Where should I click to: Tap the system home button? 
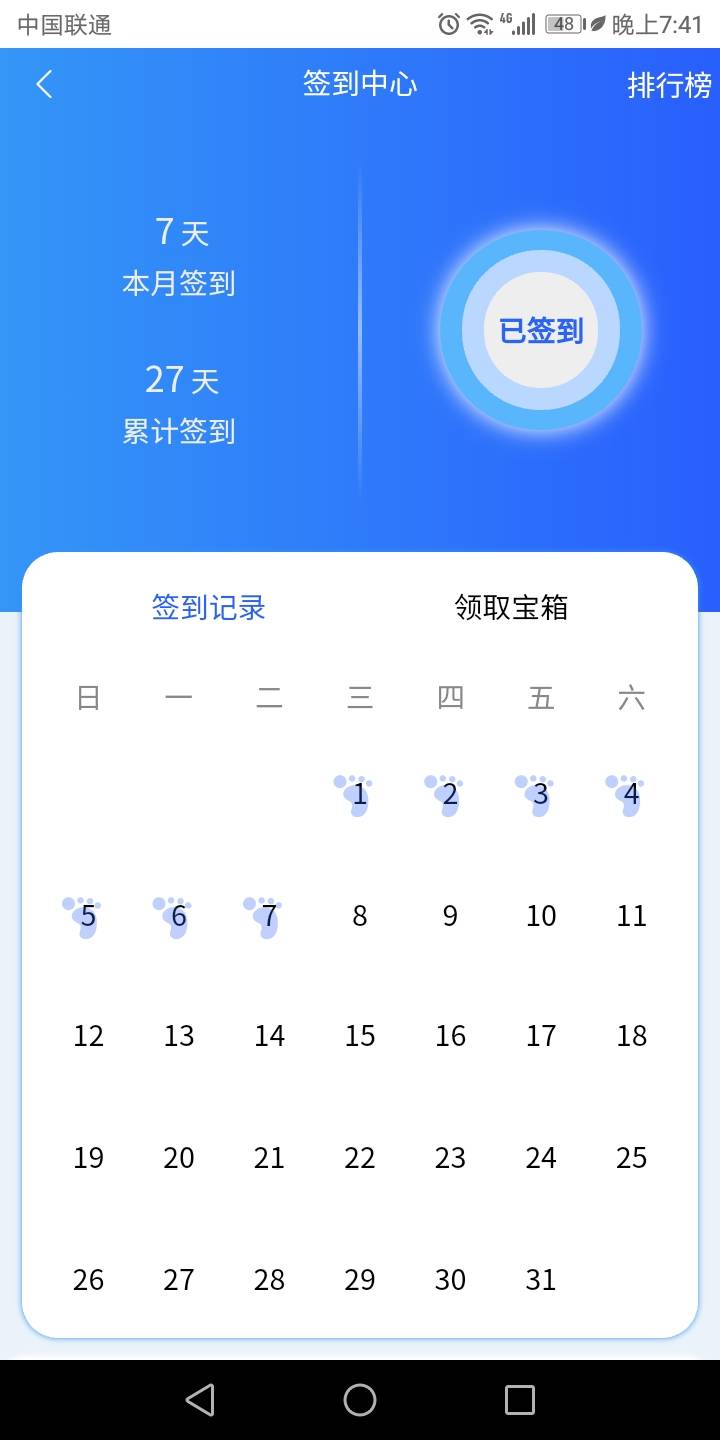[x=360, y=1400]
